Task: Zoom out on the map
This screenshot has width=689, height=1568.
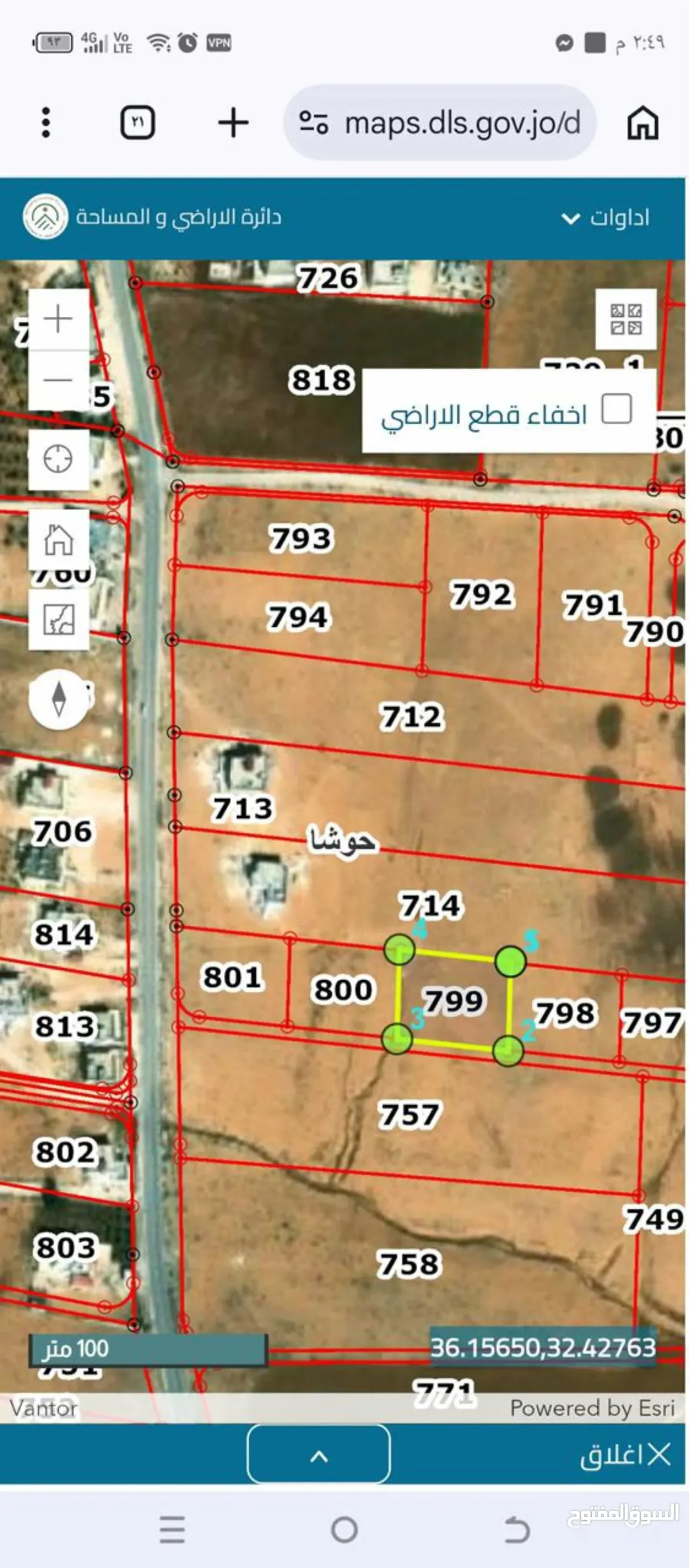Action: [59, 380]
